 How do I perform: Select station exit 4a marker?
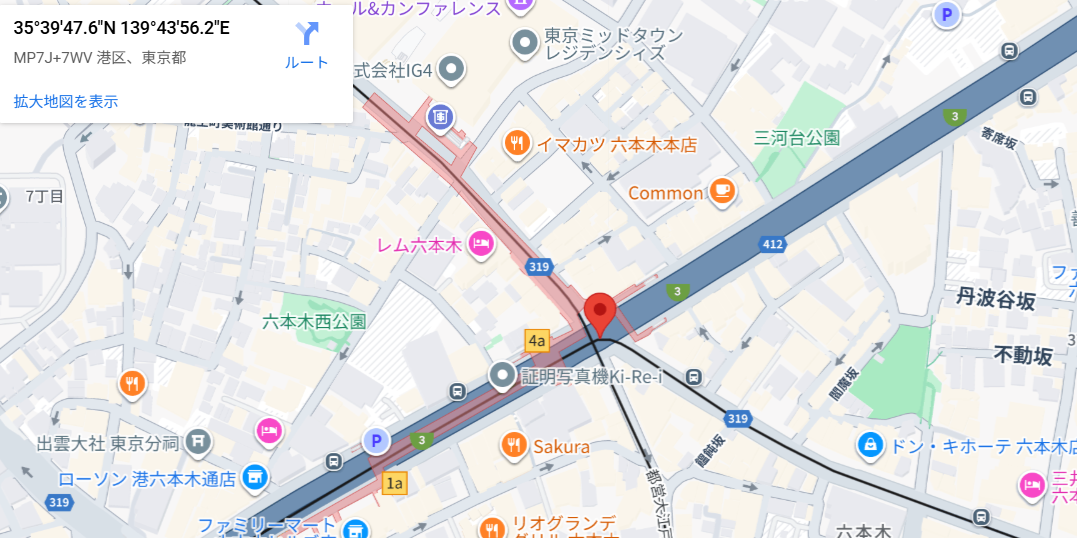tap(537, 341)
